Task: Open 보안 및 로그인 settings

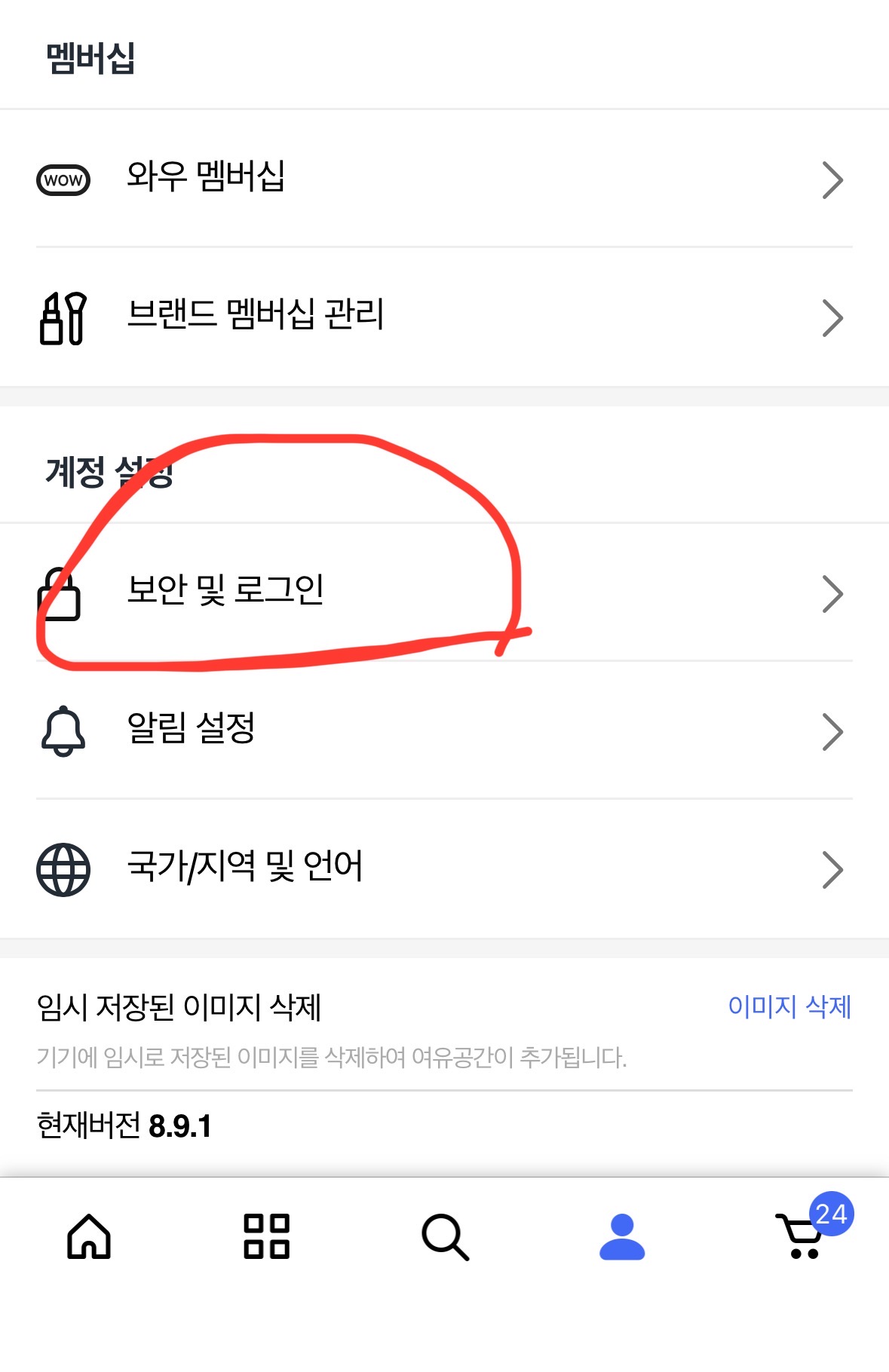Action: 443,592
